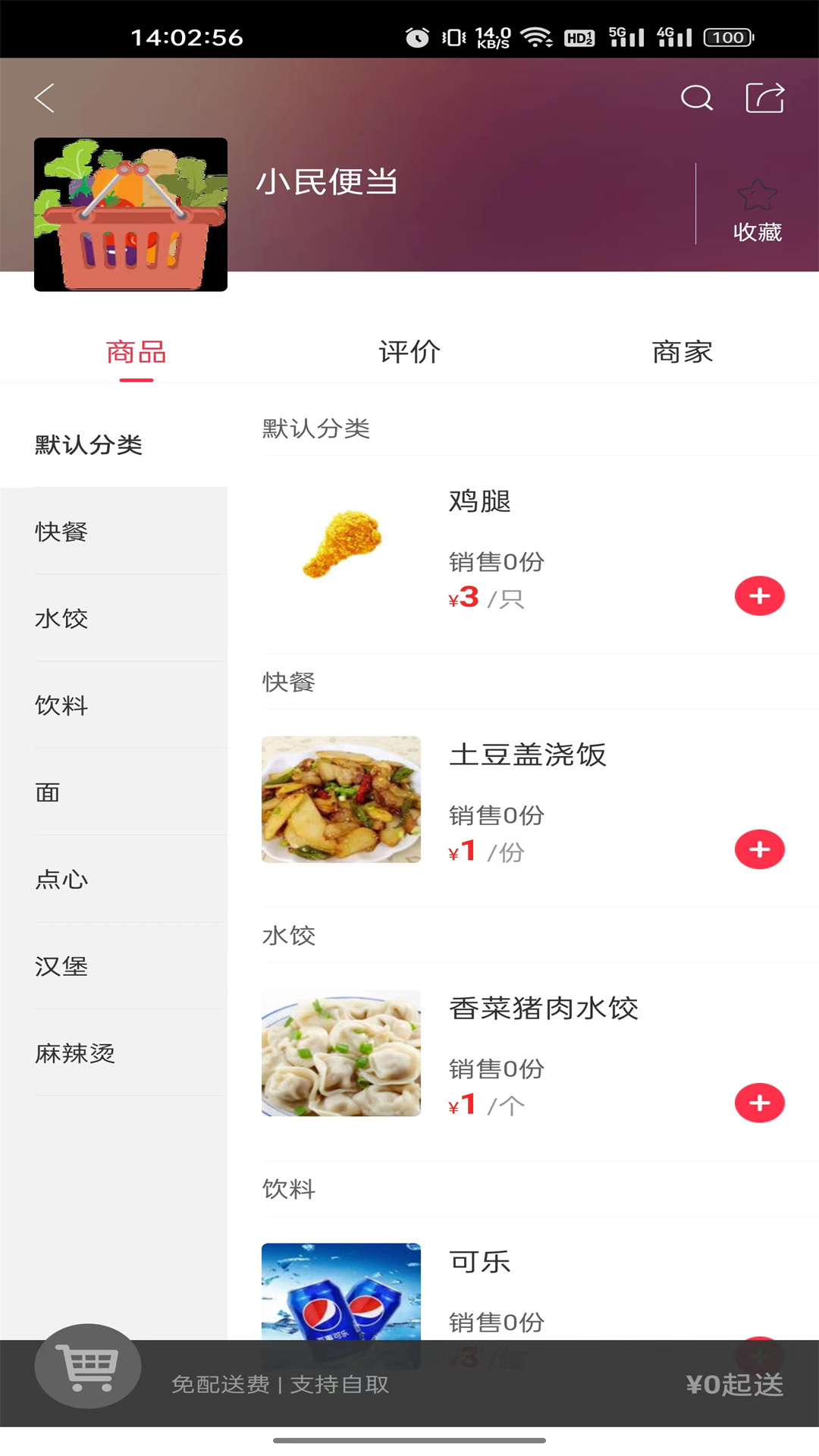Add 香菜猪肉水饺 to the cart
This screenshot has width=819, height=1456.
pyautogui.click(x=759, y=1103)
